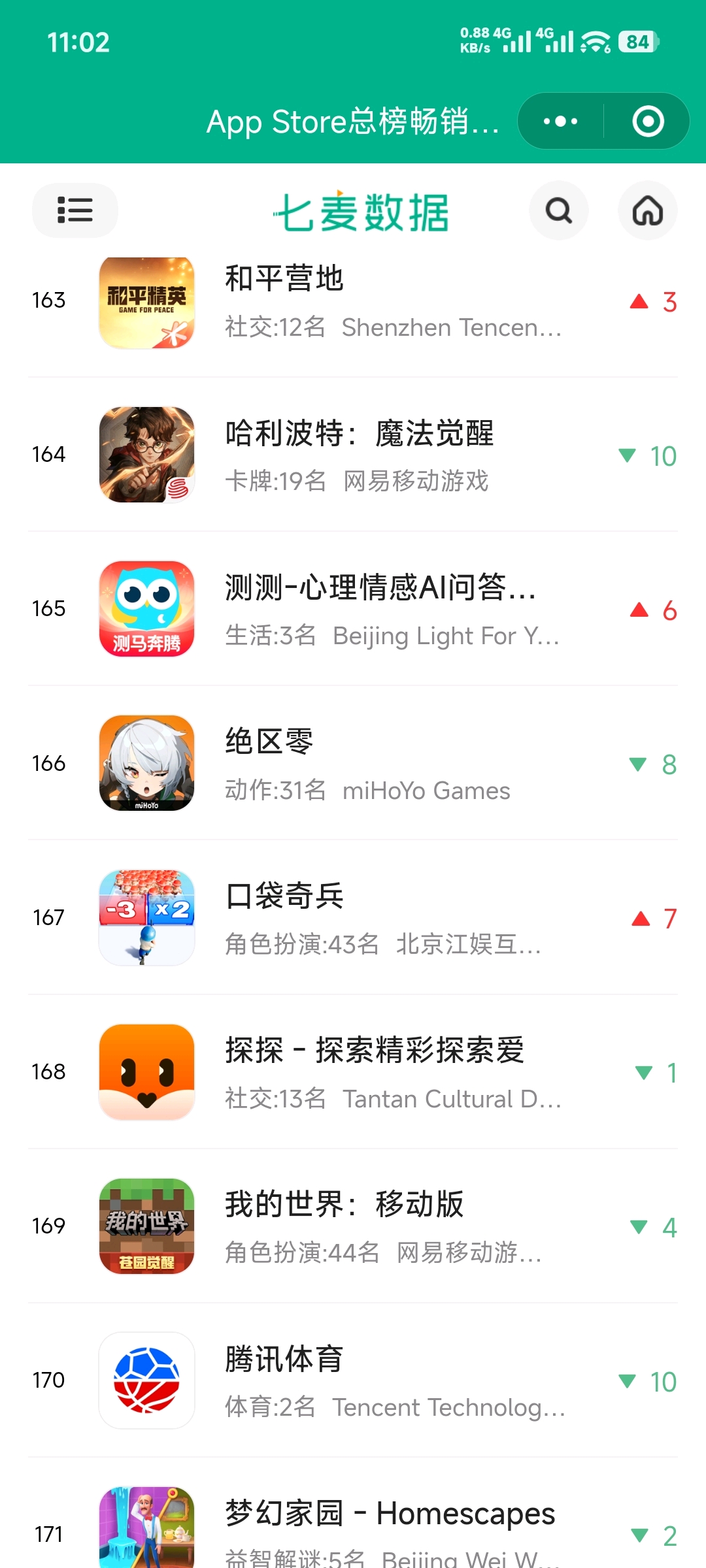Go to the home icon
Viewport: 706px width, 1568px height.
click(x=647, y=210)
